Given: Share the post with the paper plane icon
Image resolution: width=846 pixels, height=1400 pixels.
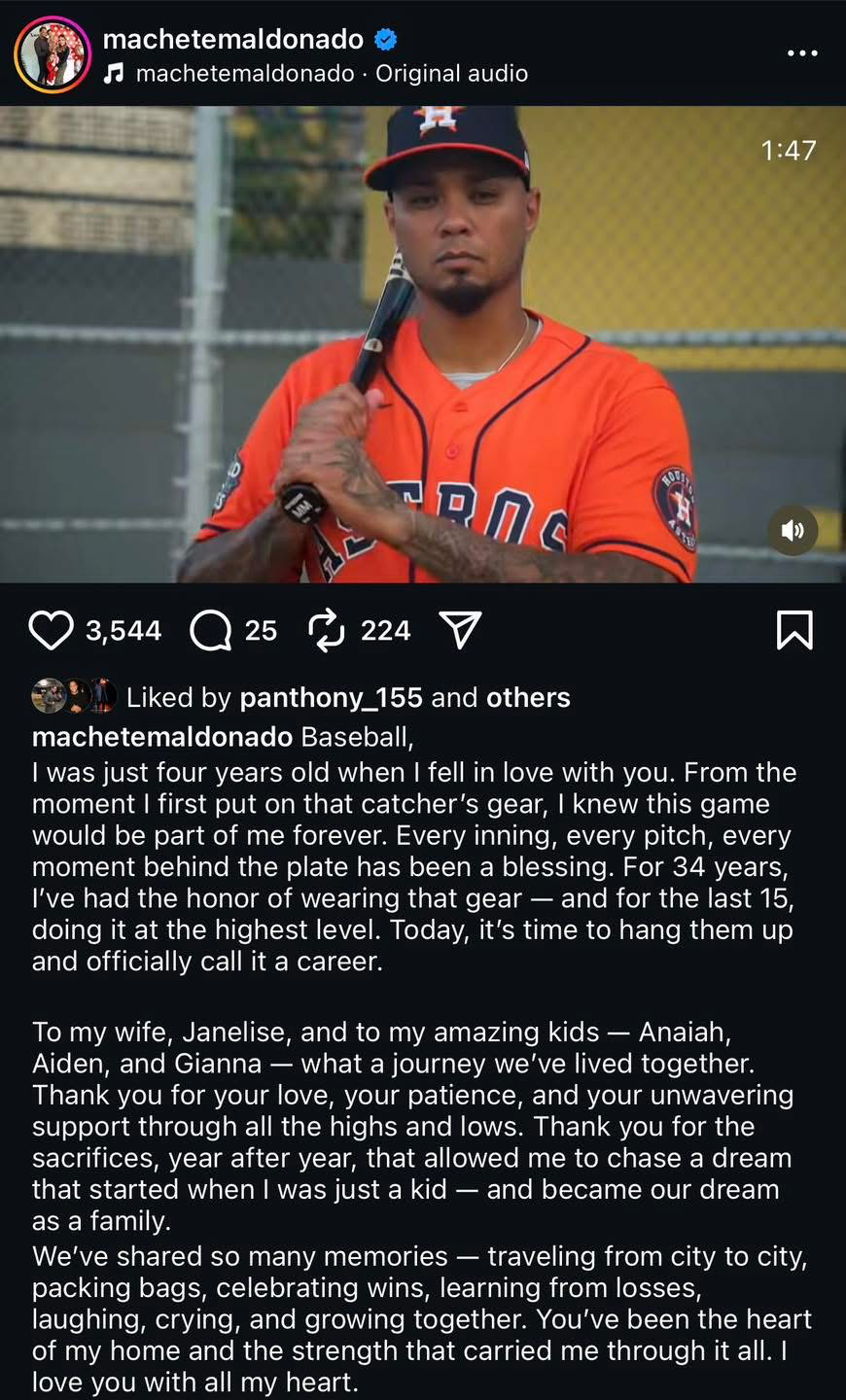Looking at the screenshot, I should coord(460,630).
